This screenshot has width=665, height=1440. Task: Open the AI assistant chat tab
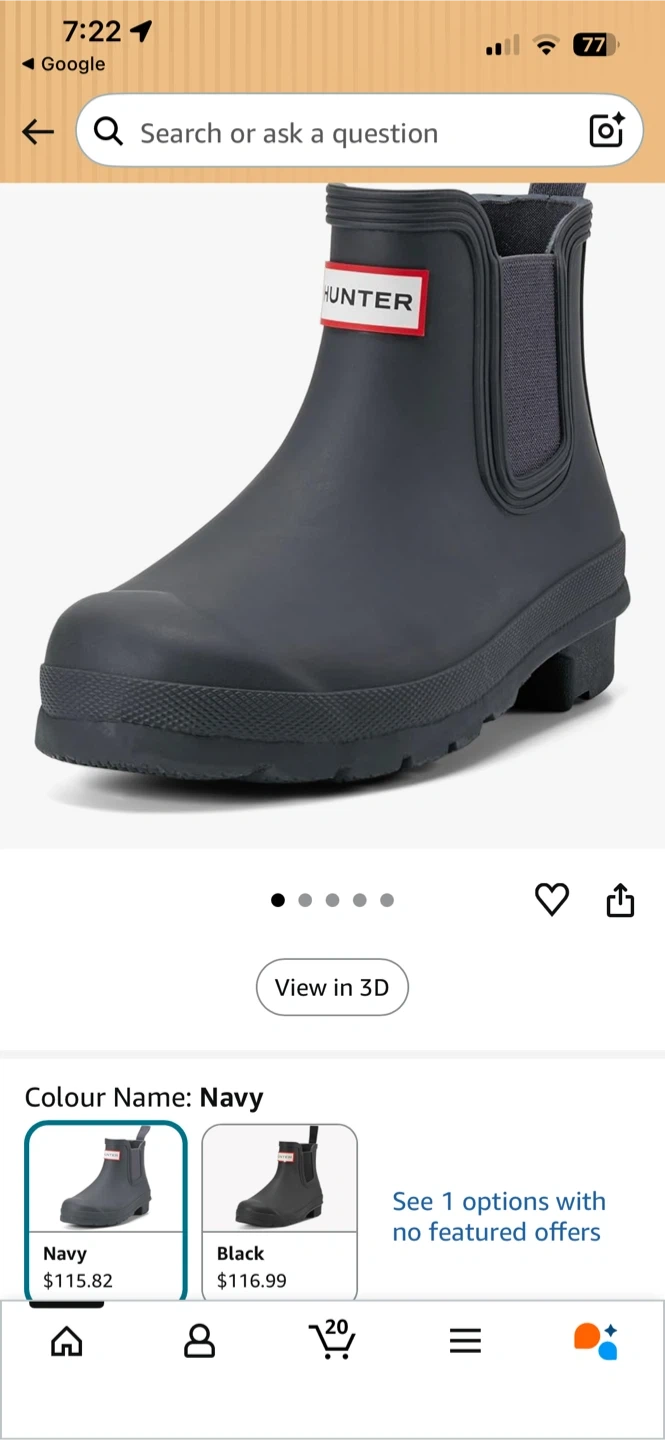point(596,1341)
